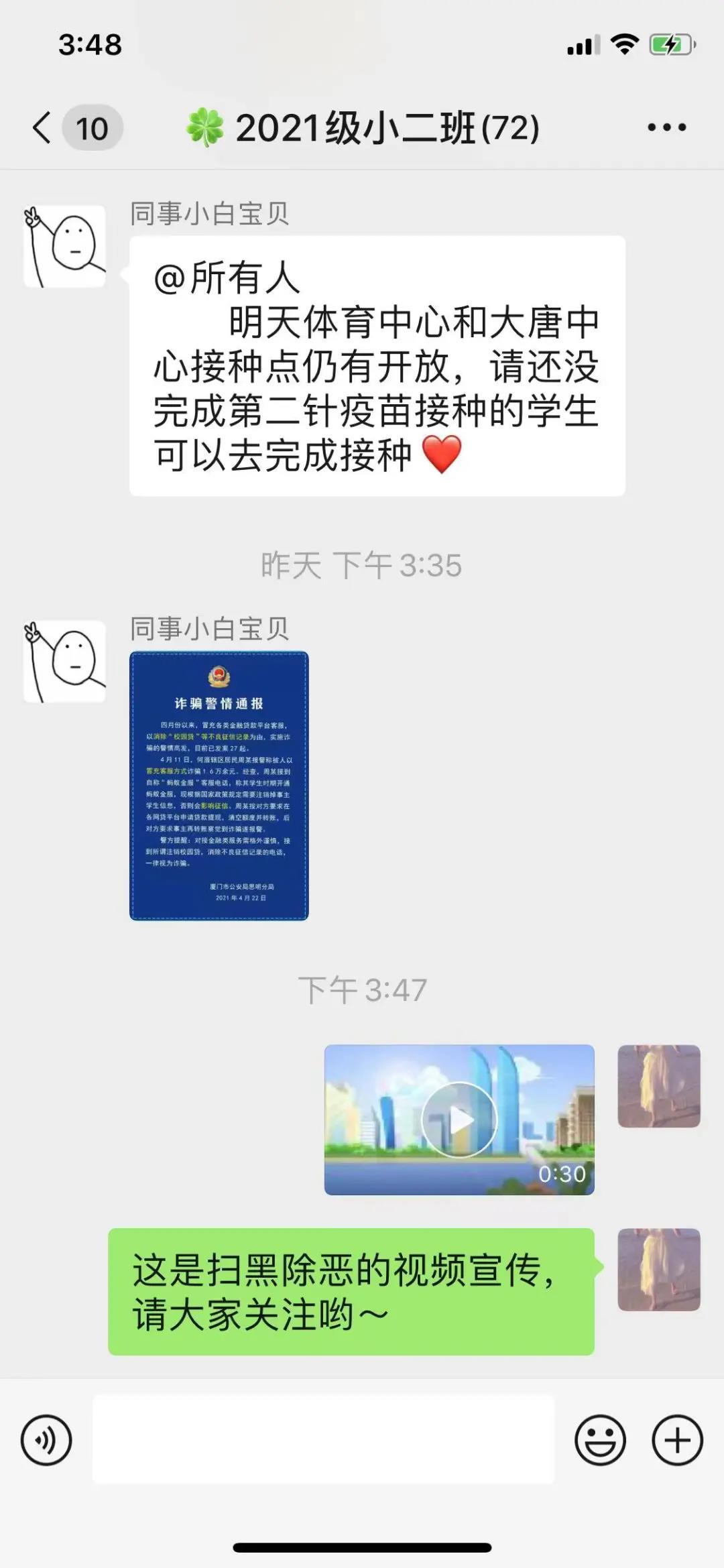
Task: Switch to voice message input
Action: point(46,1440)
